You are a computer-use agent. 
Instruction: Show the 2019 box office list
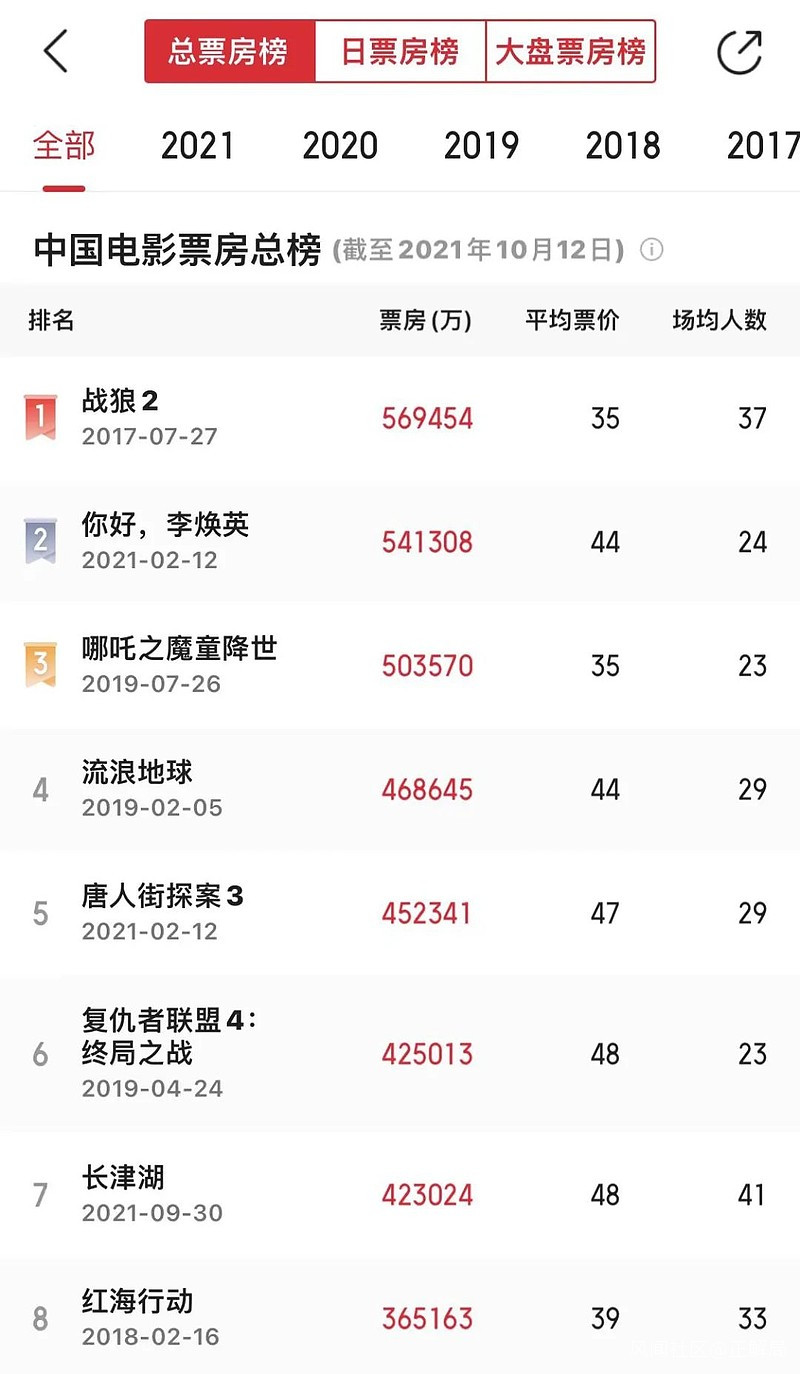coord(481,146)
